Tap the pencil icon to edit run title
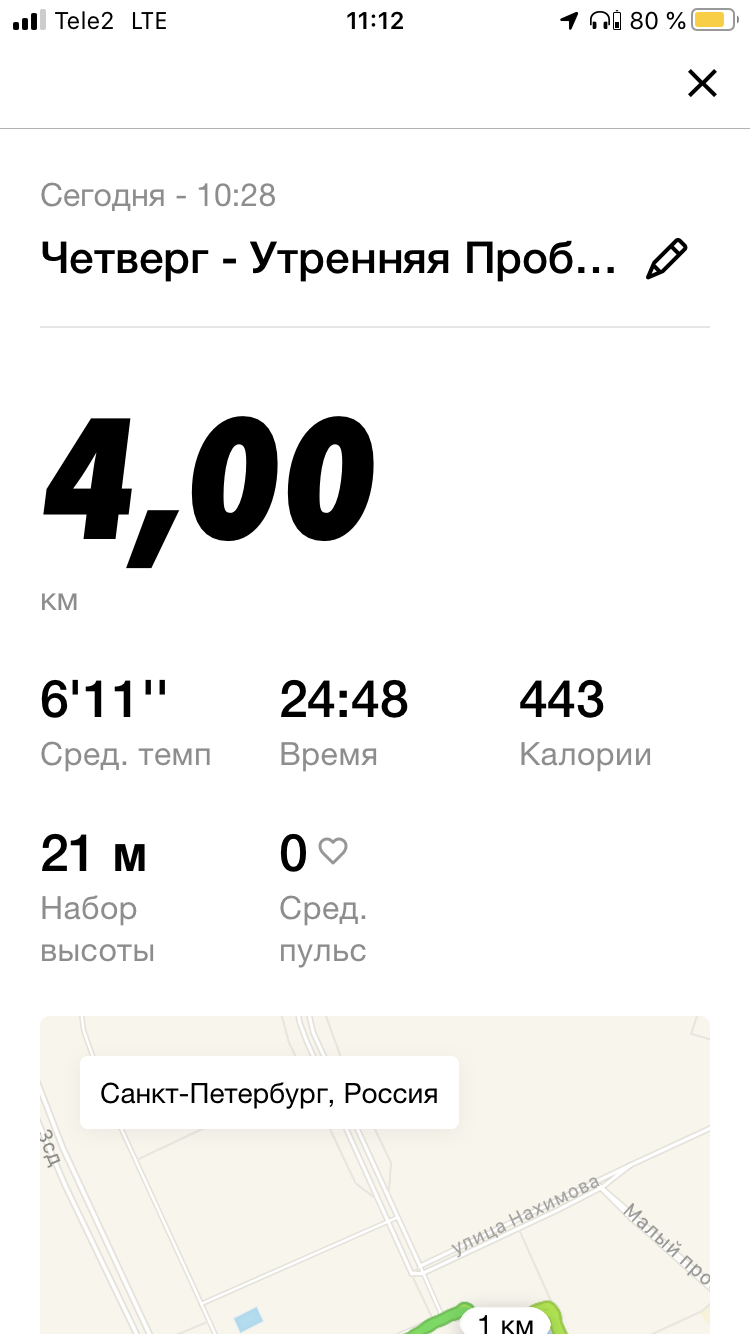 click(x=667, y=257)
